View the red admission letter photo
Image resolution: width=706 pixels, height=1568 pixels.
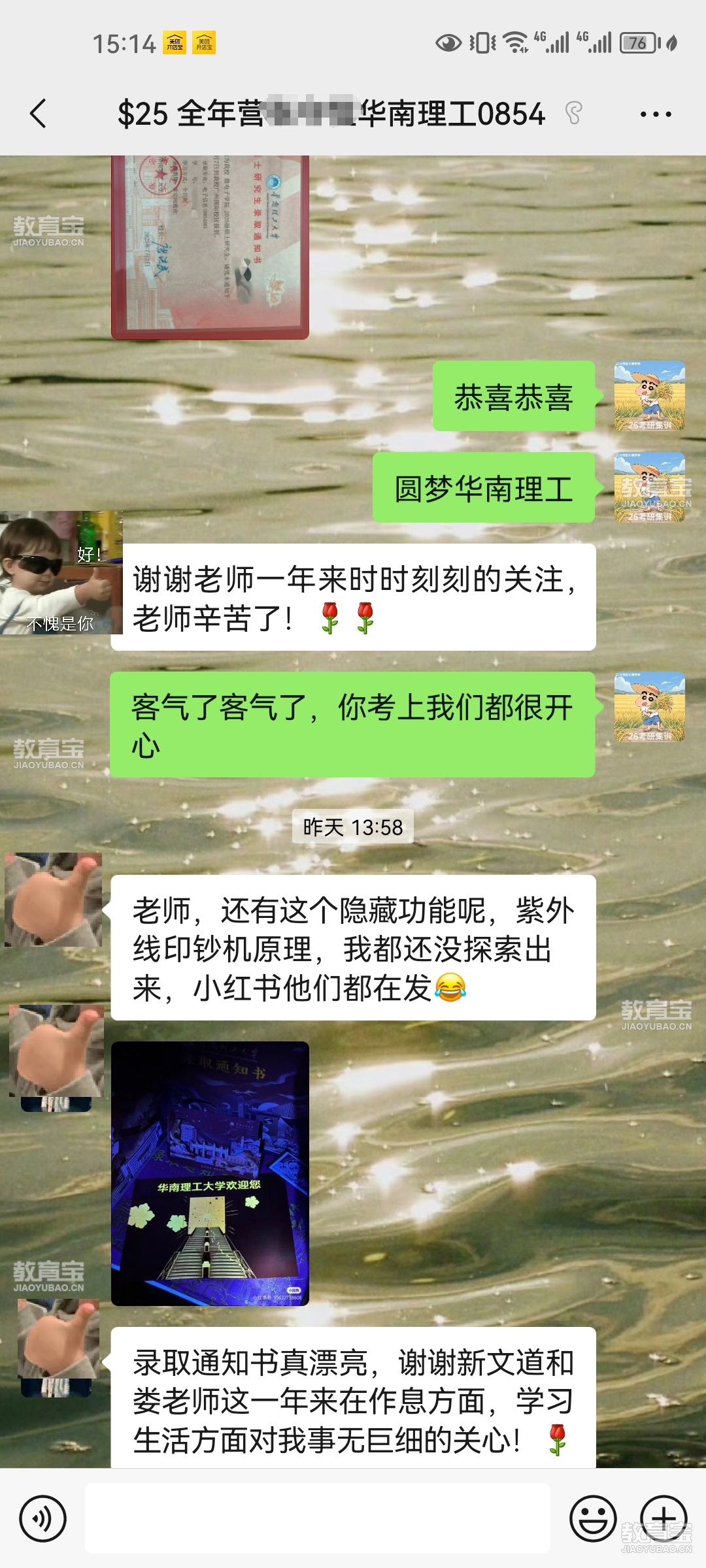click(x=210, y=247)
